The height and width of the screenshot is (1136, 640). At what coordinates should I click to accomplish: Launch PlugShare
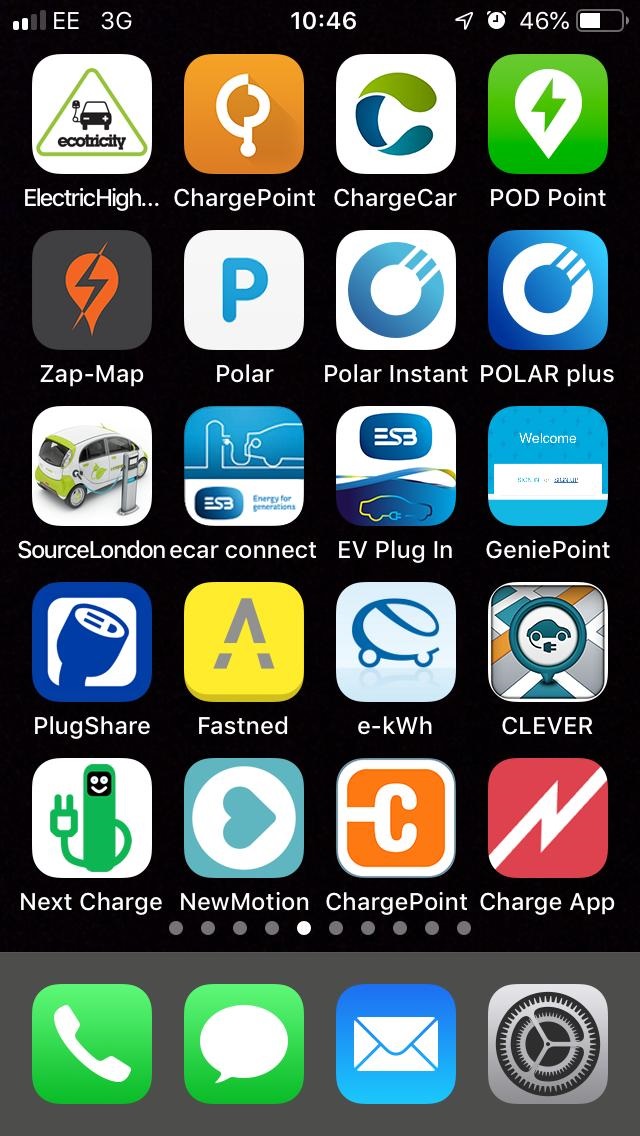[x=92, y=642]
